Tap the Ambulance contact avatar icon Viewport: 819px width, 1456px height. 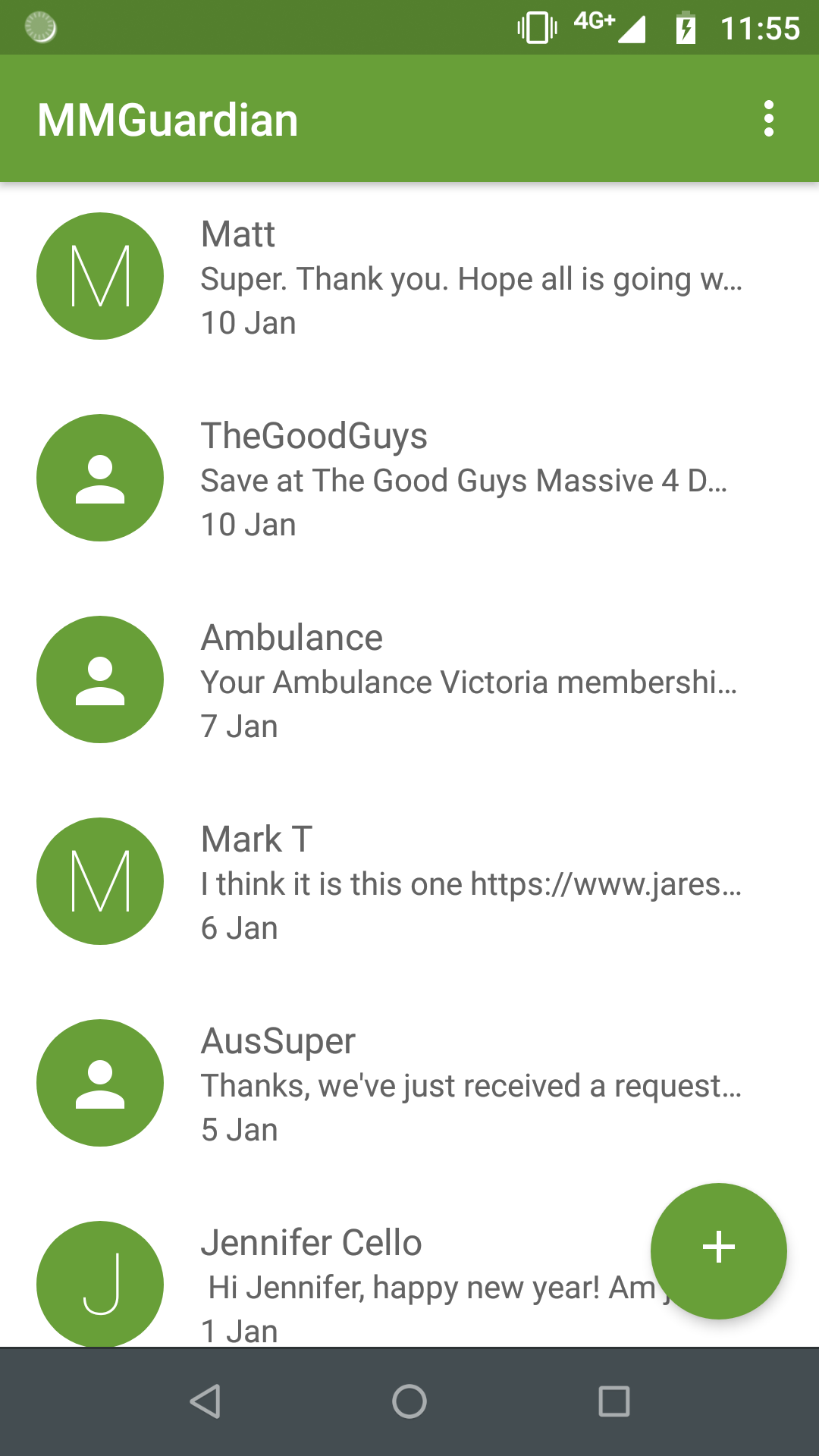[x=100, y=679]
